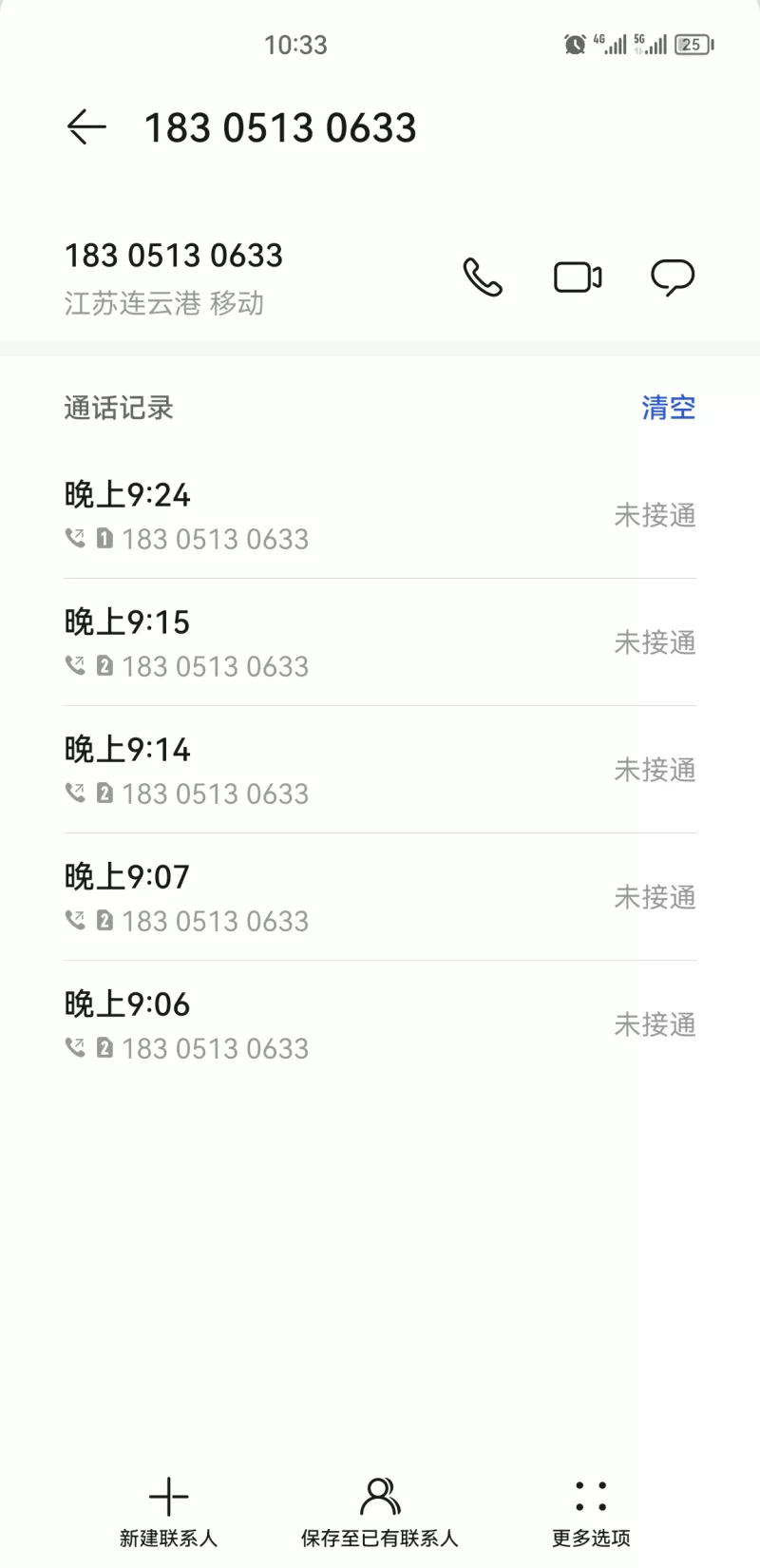Open the 晚上9:24 call record

click(380, 515)
